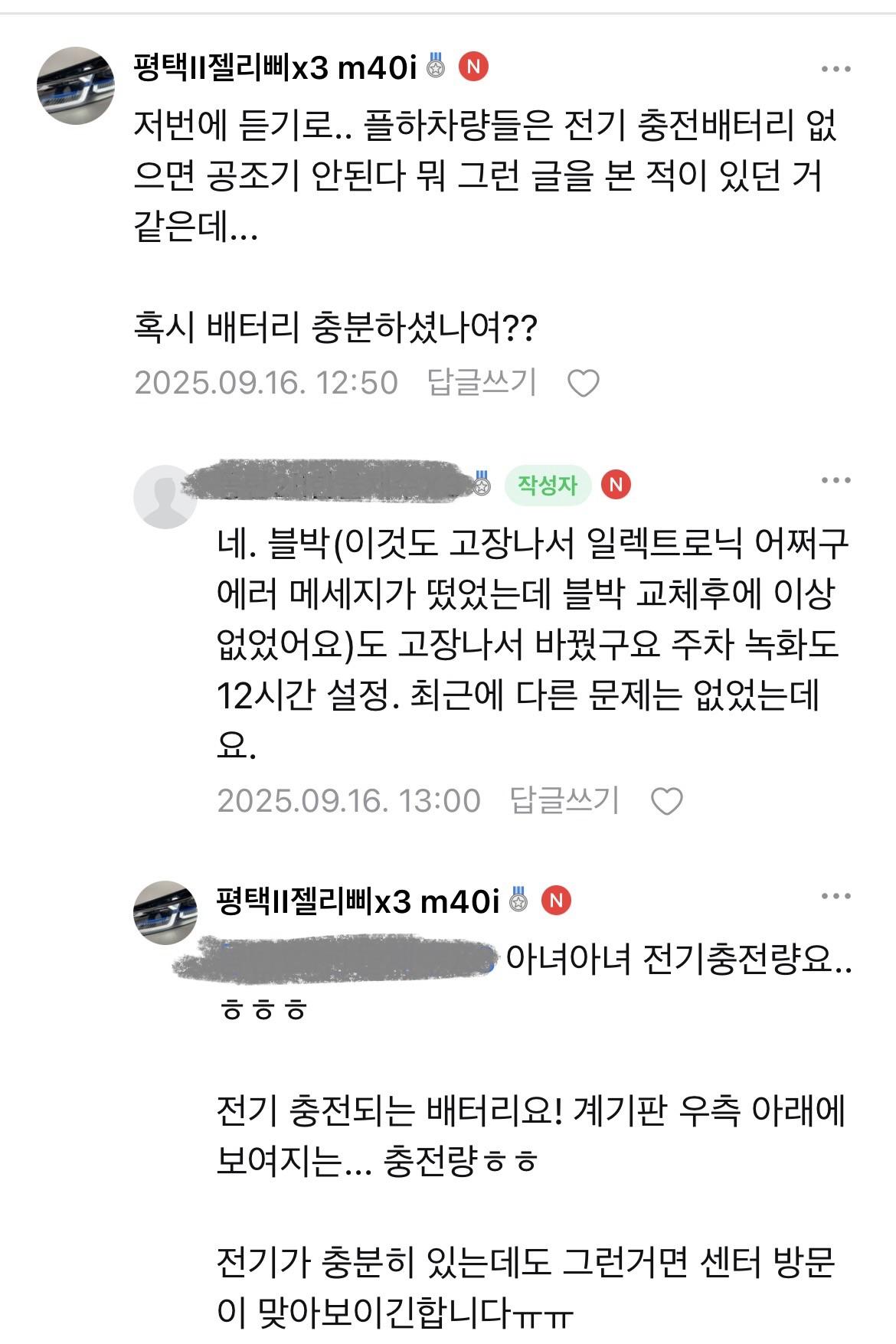Like the author's reply posted at 13:00
This screenshot has width=896, height=1344.
(x=666, y=801)
